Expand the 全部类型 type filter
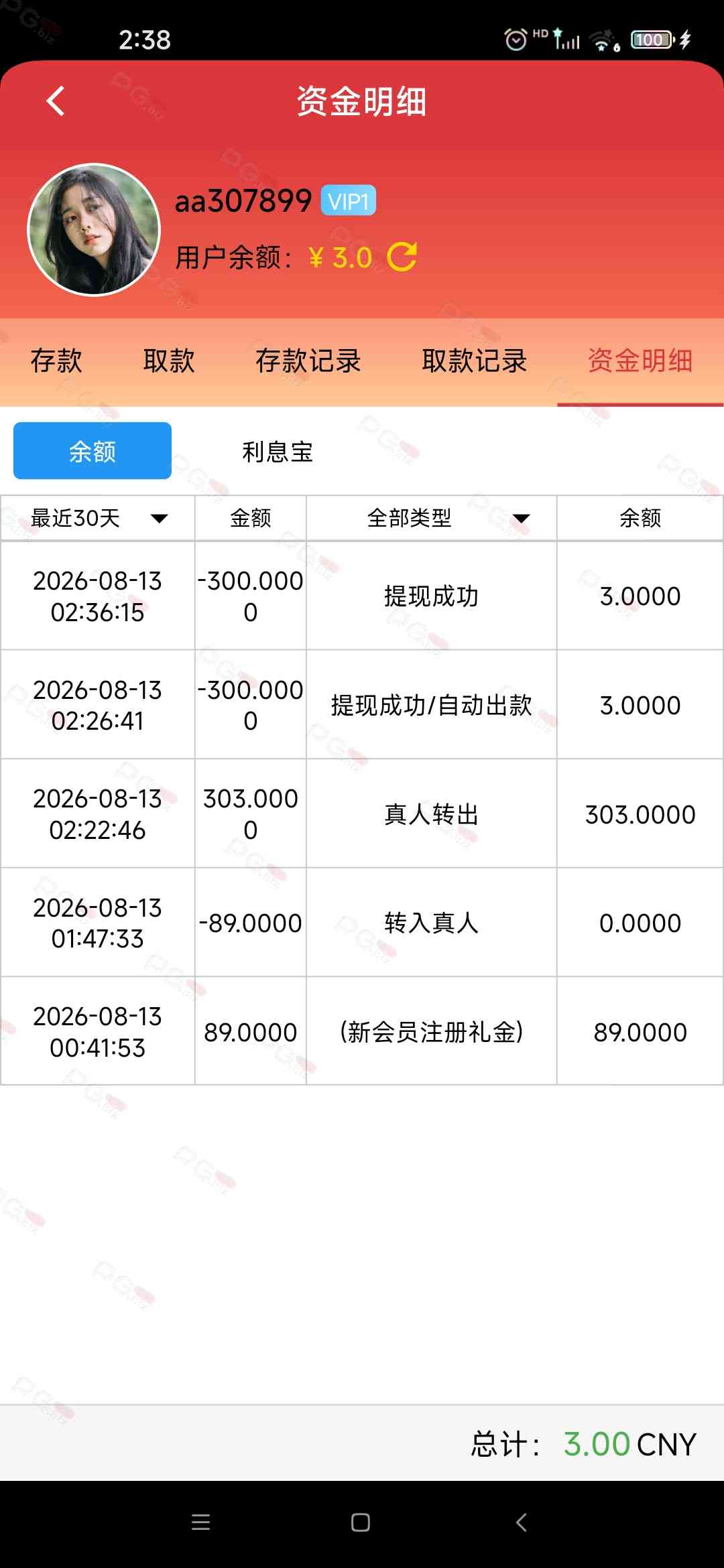This screenshot has height=1568, width=724. 432,518
